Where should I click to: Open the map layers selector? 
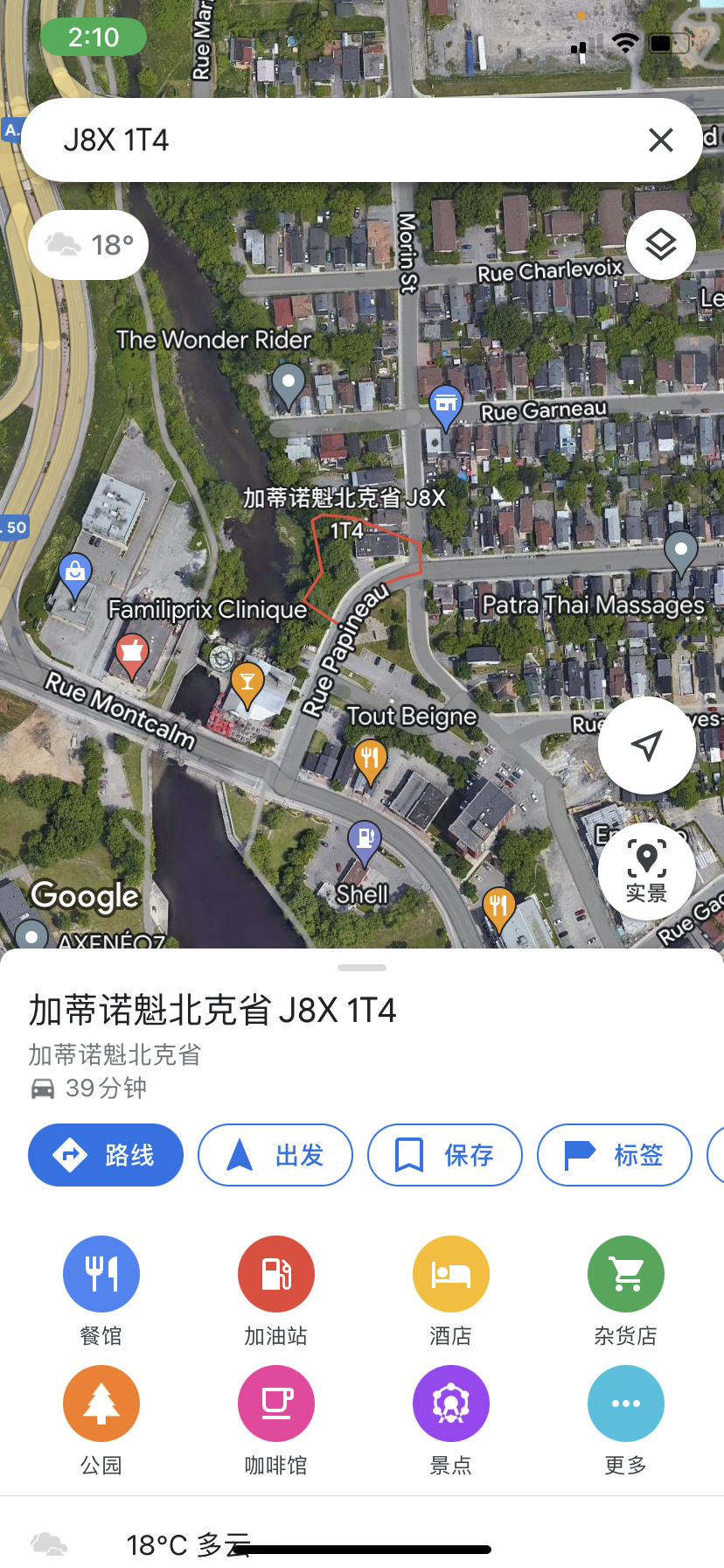pos(661,245)
